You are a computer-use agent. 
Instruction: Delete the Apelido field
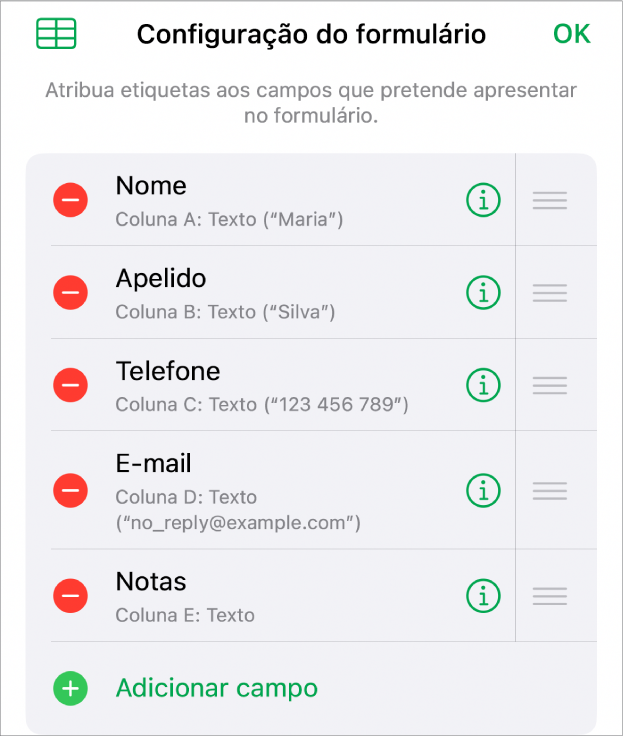click(x=70, y=292)
